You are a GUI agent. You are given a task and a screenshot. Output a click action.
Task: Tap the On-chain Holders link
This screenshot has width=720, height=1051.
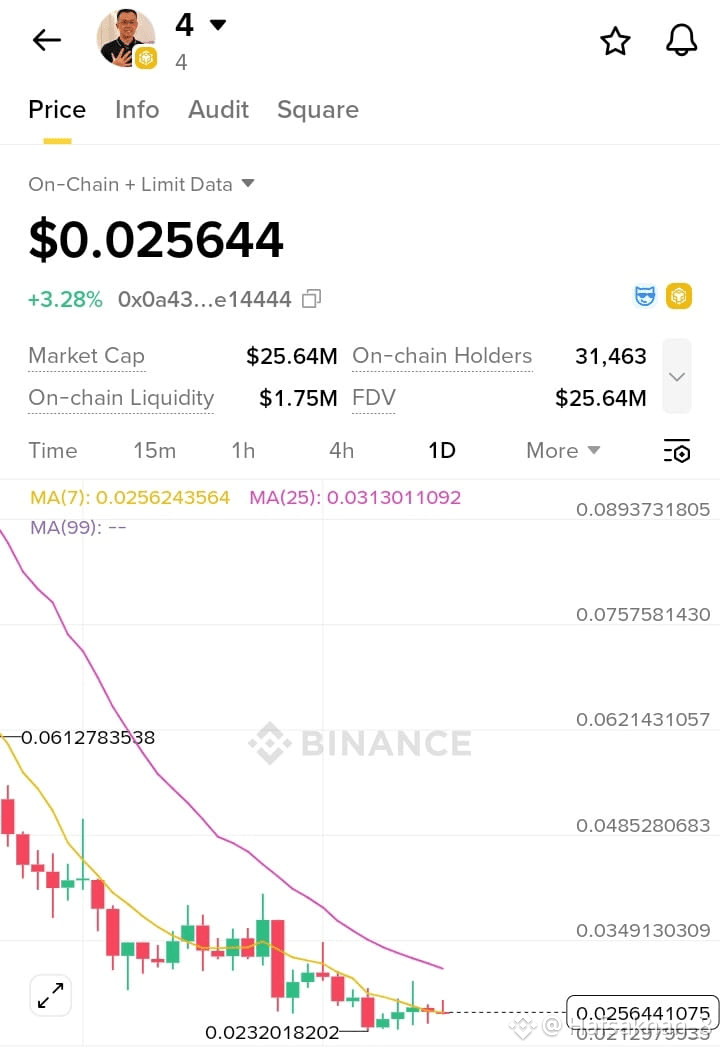[x=442, y=356]
